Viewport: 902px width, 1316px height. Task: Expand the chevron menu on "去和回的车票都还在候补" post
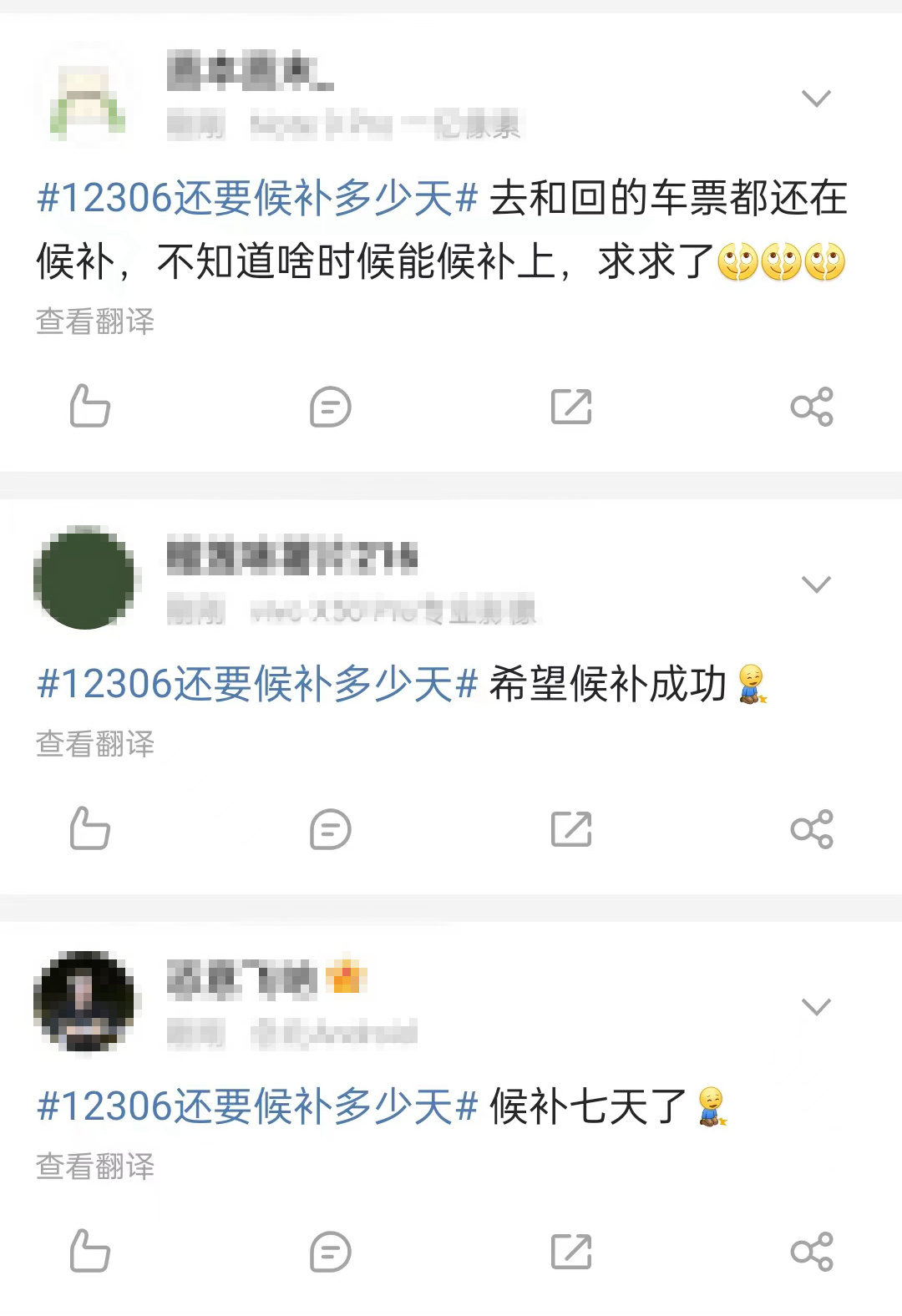point(816,99)
